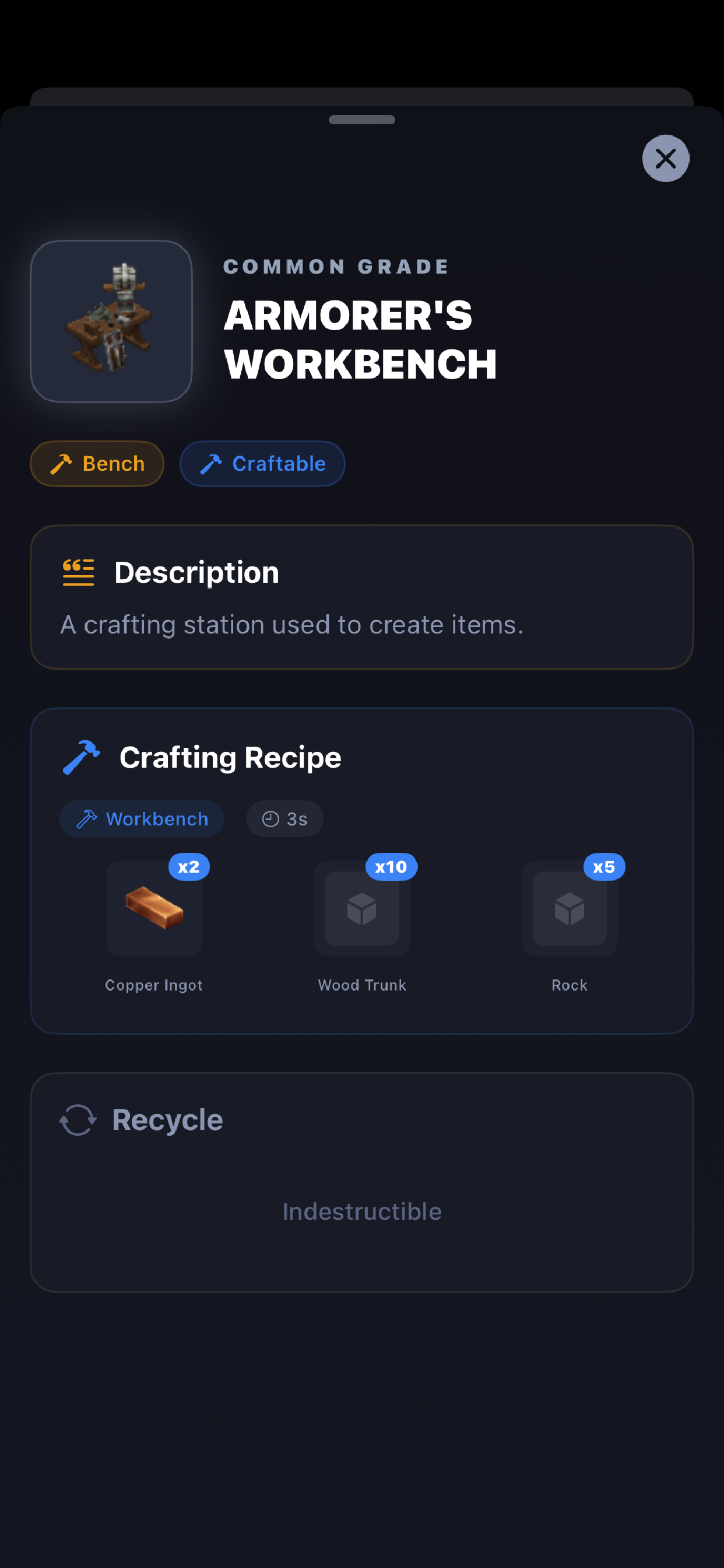Click the recycle arrows icon beside Recycle
724x1568 pixels.
(78, 1119)
